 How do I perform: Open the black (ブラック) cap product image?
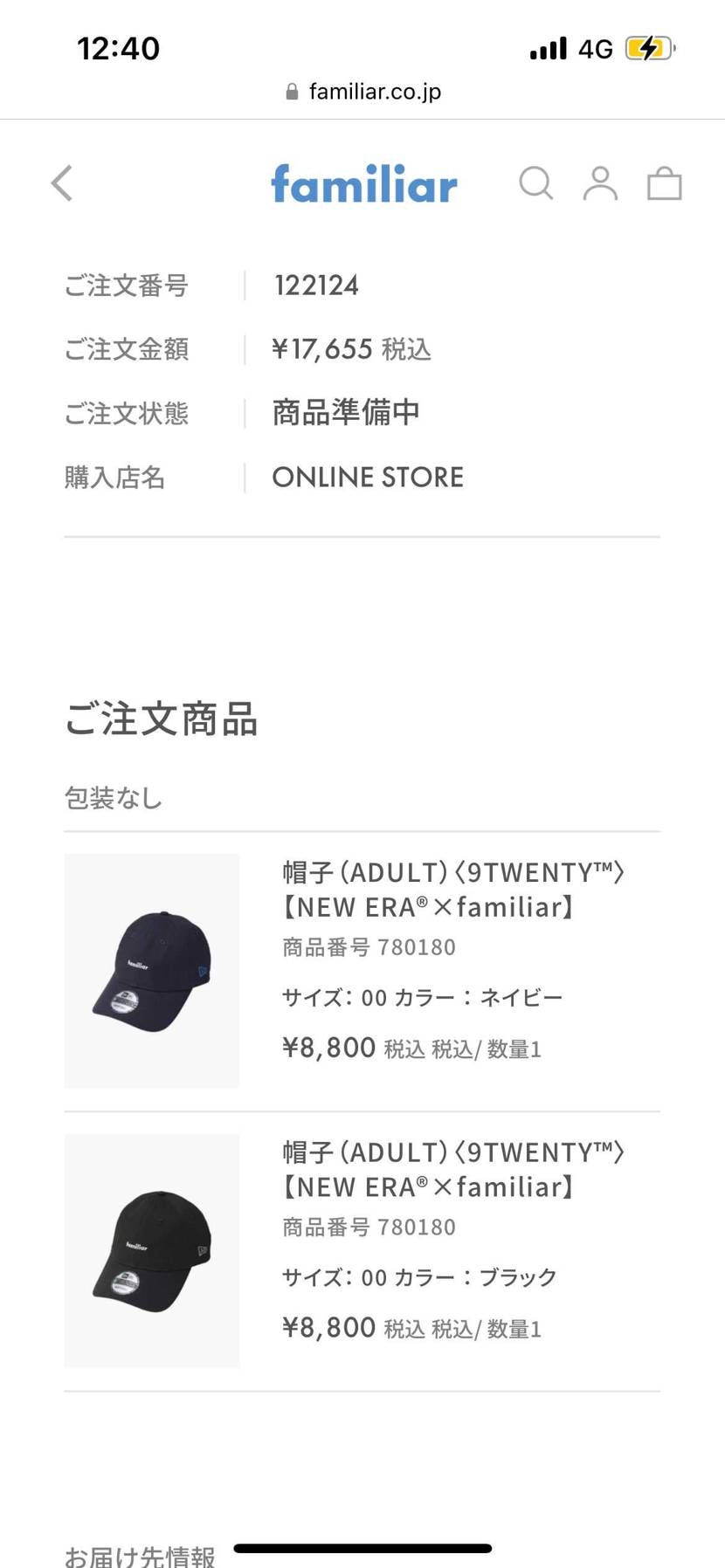pyautogui.click(x=152, y=1250)
